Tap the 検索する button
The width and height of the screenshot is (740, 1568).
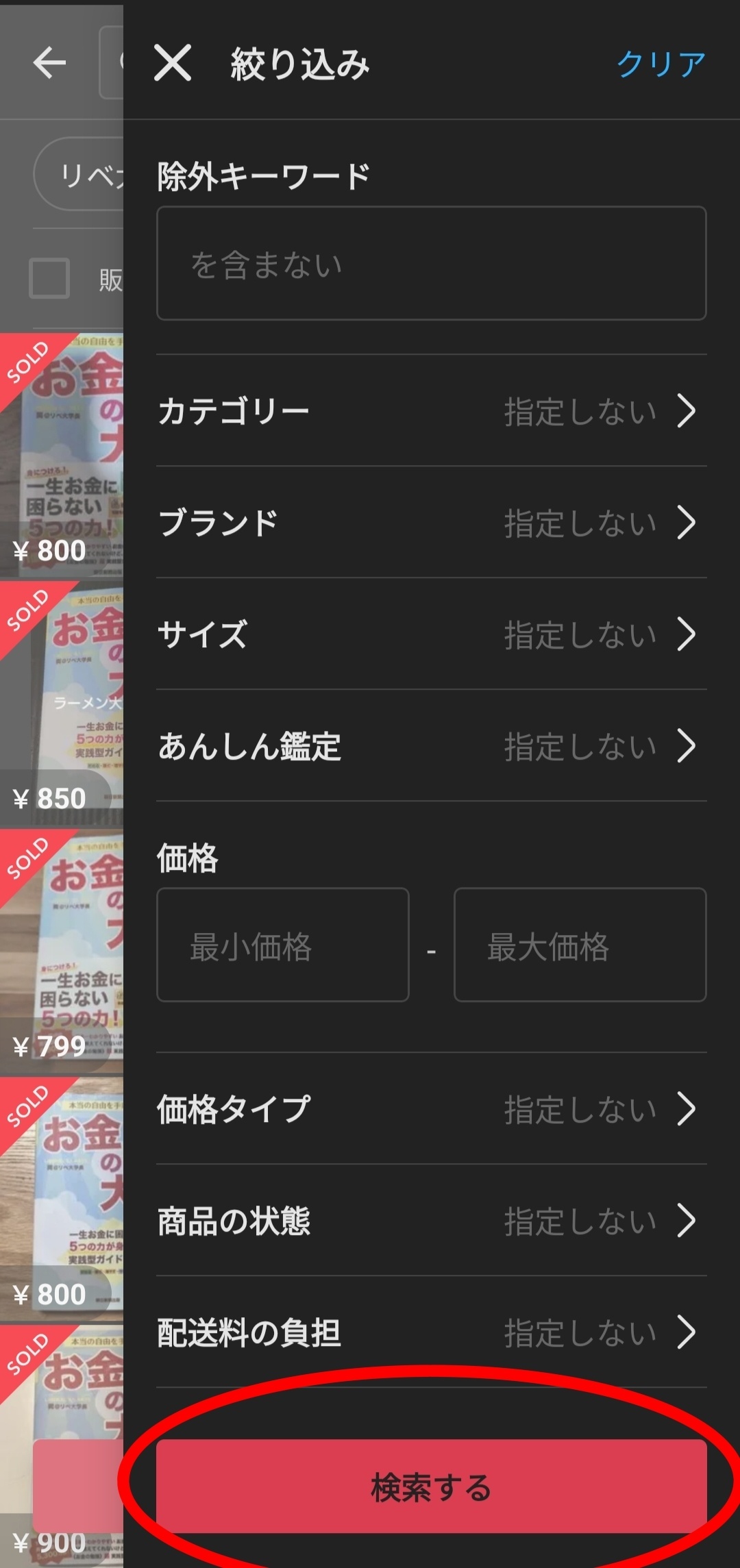tap(431, 1488)
